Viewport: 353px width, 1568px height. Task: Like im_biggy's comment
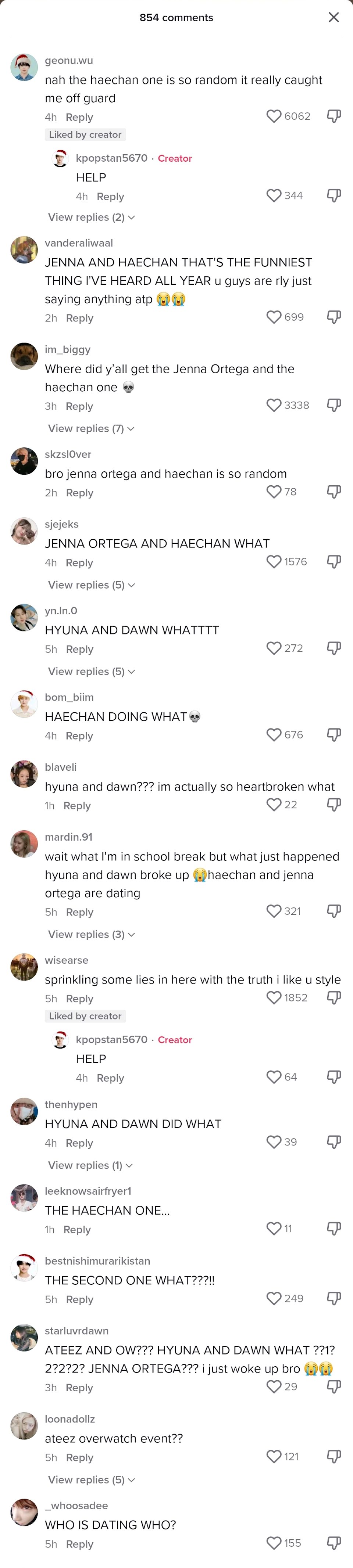274,405
